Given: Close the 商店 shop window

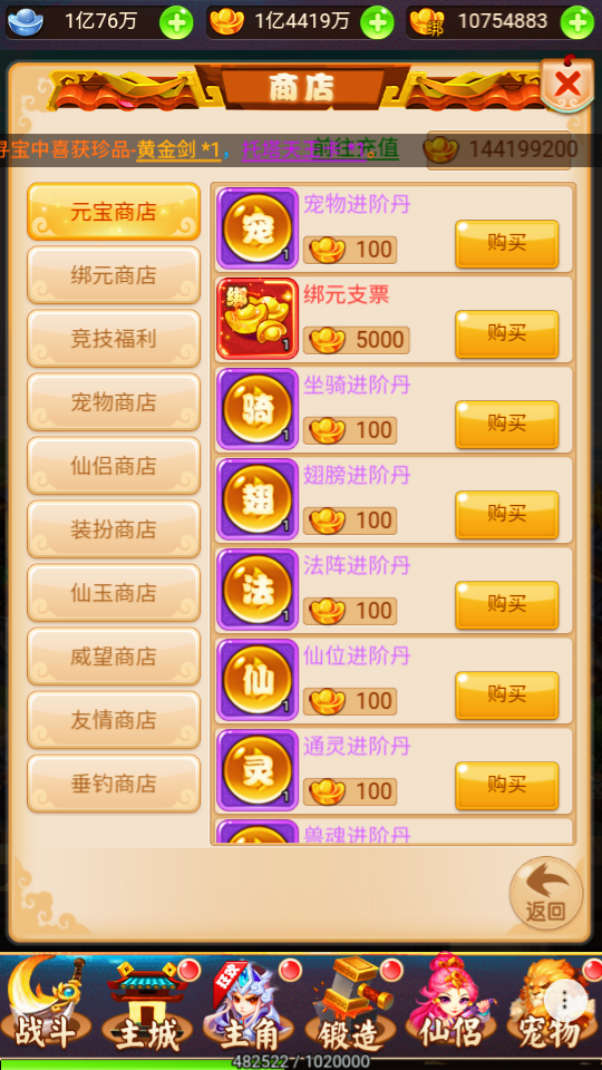Looking at the screenshot, I should (x=567, y=85).
